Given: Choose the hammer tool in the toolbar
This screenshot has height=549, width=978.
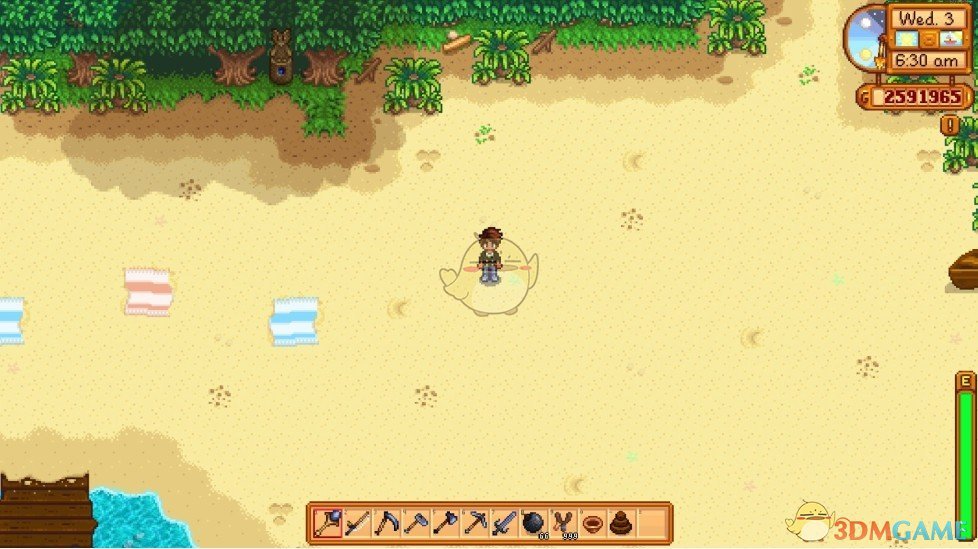Looking at the screenshot, I should [415, 522].
